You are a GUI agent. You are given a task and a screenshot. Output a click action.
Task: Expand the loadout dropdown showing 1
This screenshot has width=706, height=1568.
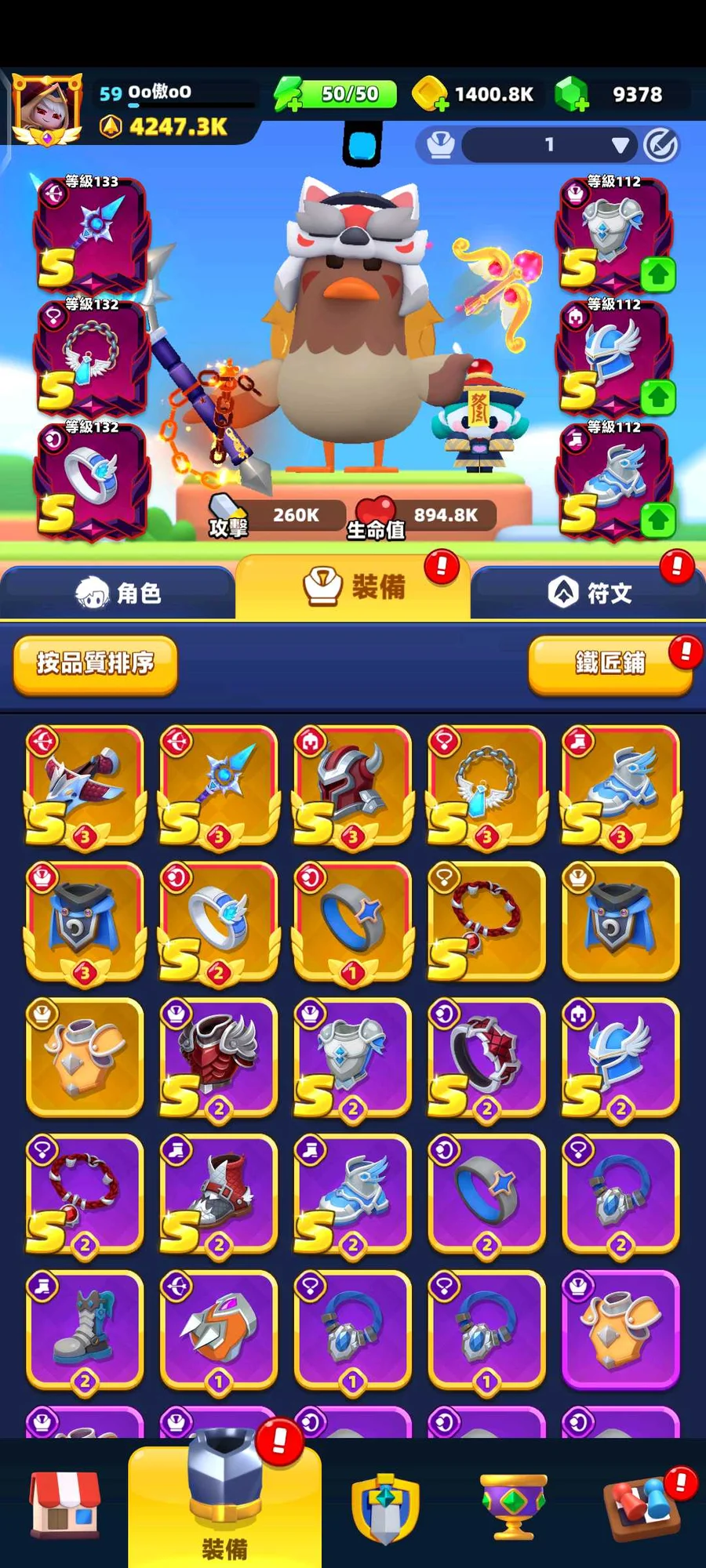point(620,145)
